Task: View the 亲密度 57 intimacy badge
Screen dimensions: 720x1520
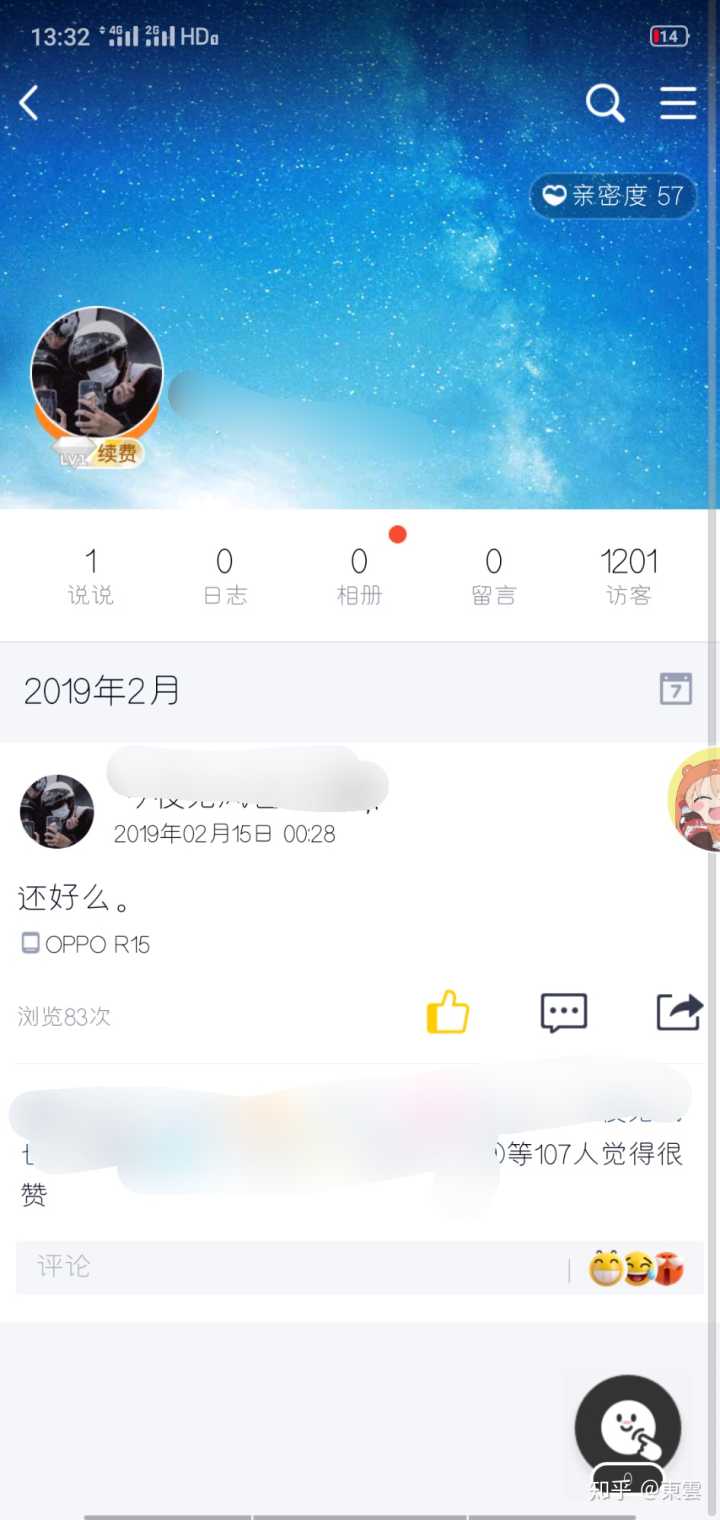Action: point(613,196)
